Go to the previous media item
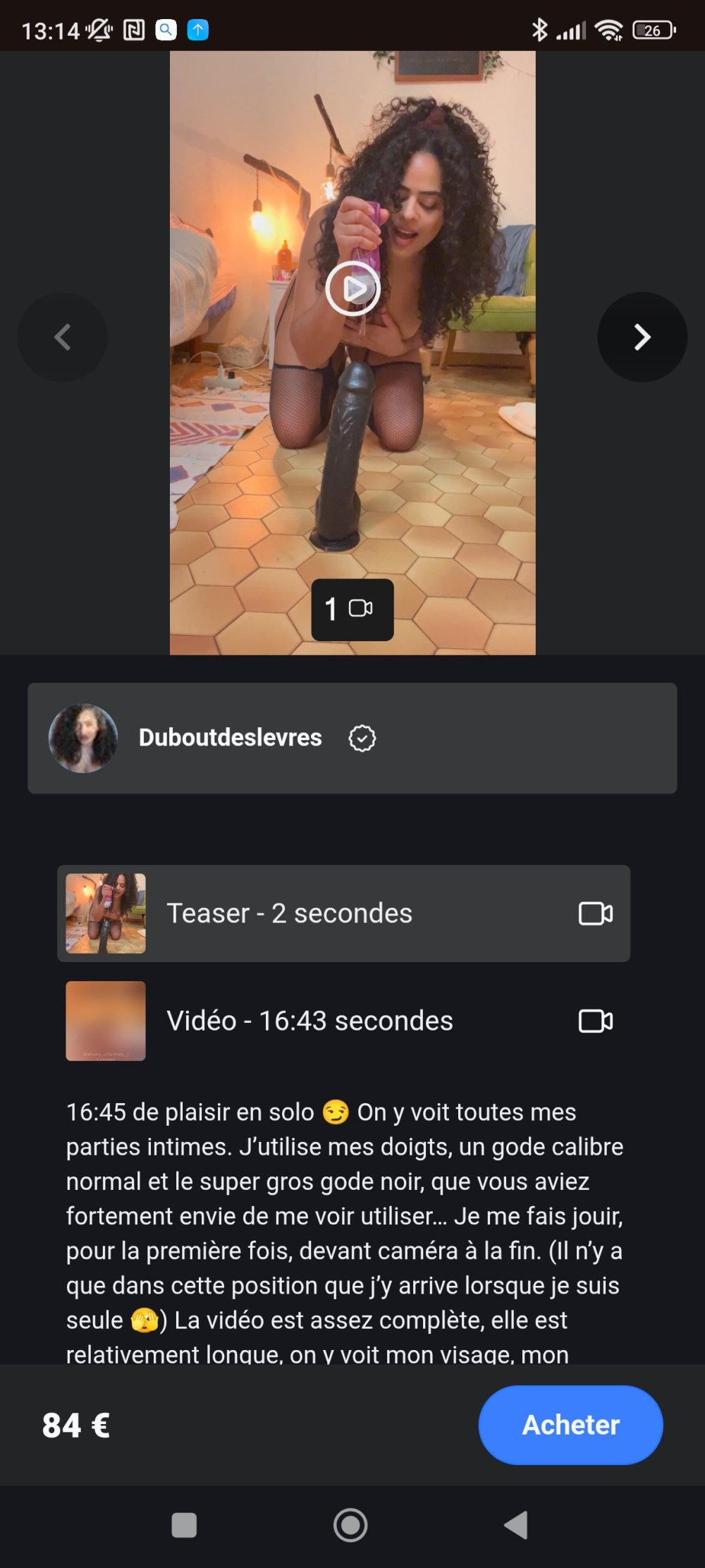The height and width of the screenshot is (1568, 705). pyautogui.click(x=62, y=337)
